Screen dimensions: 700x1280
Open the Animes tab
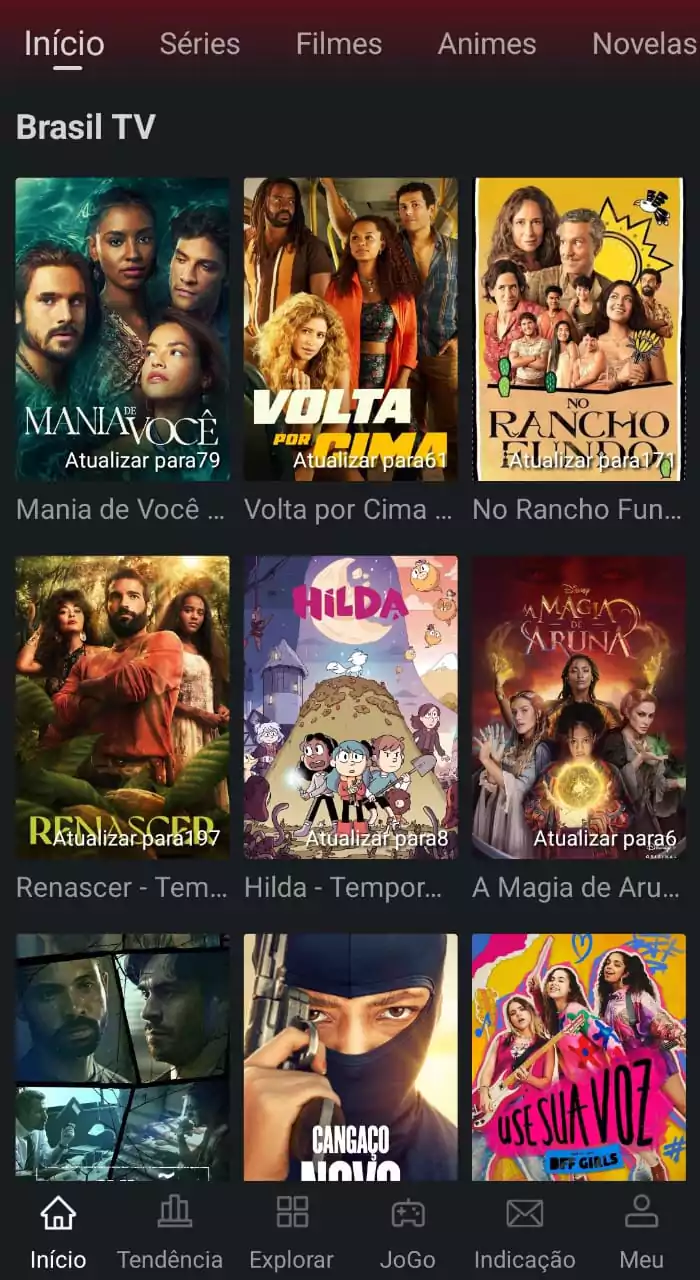487,44
